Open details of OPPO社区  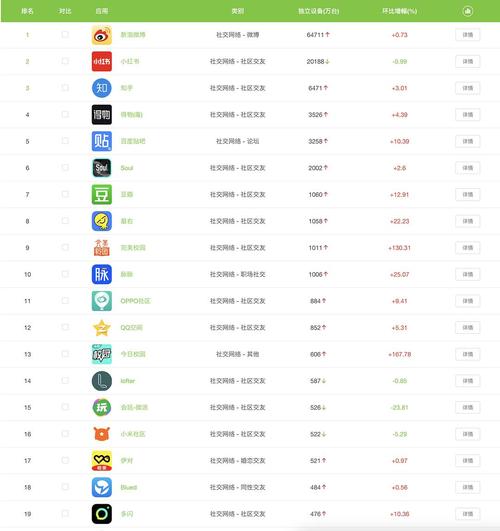(x=467, y=301)
